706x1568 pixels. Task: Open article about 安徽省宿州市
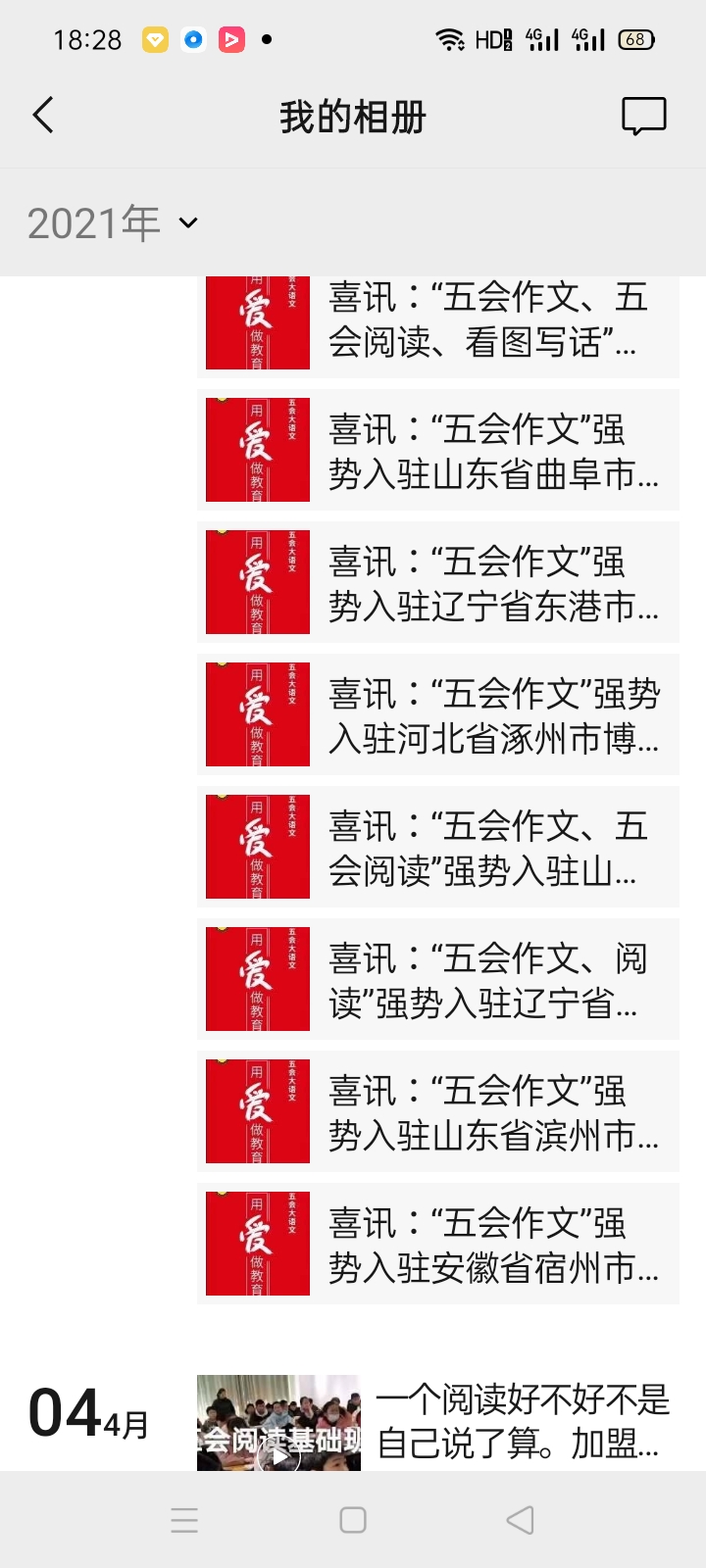tap(438, 1245)
